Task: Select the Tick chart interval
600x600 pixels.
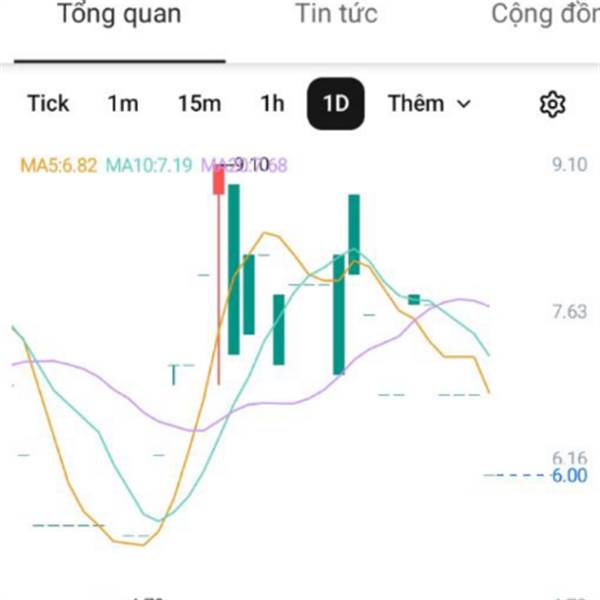Action: [48, 104]
